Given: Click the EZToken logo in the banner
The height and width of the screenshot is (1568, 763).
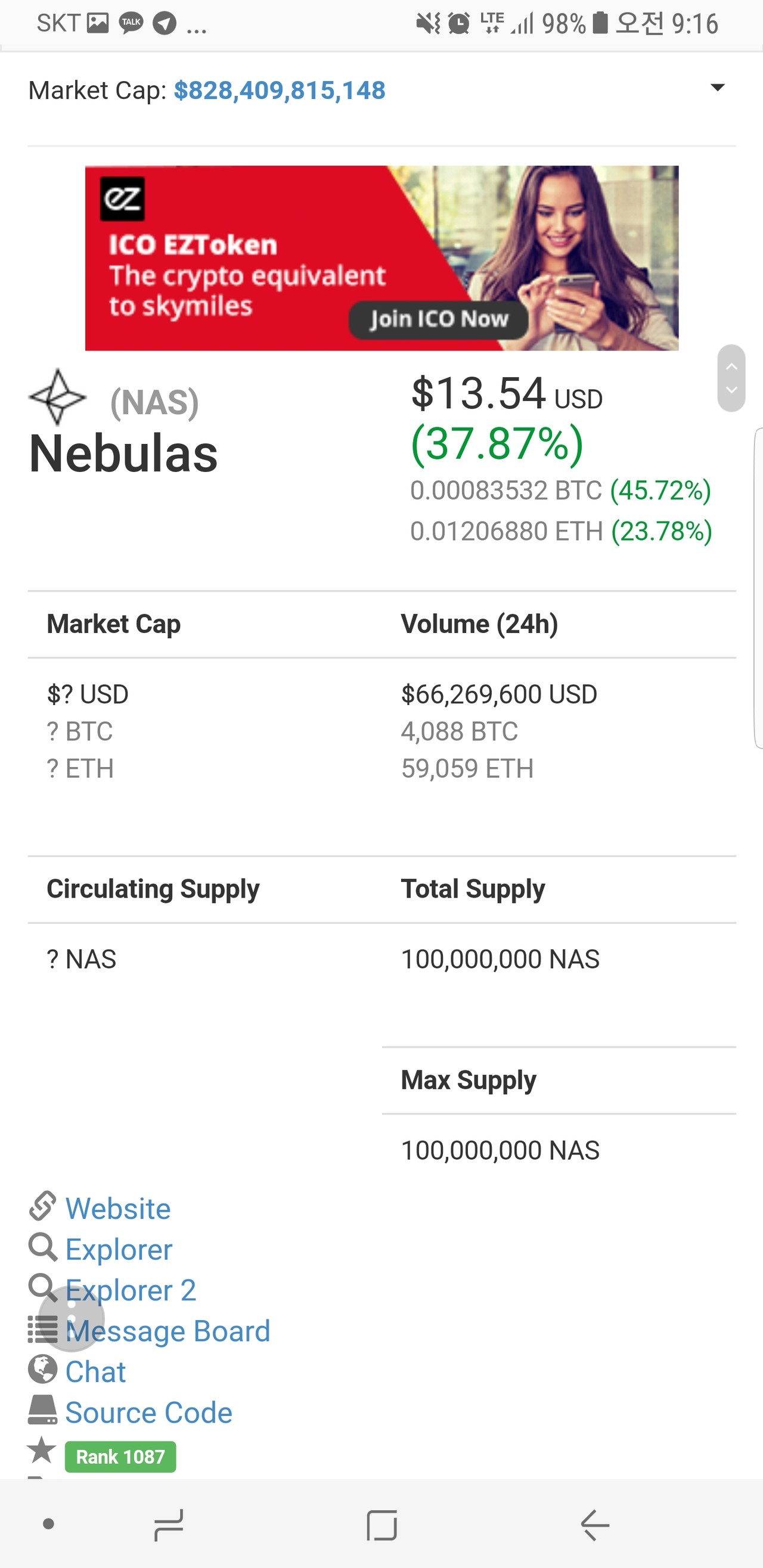Looking at the screenshot, I should point(123,200).
